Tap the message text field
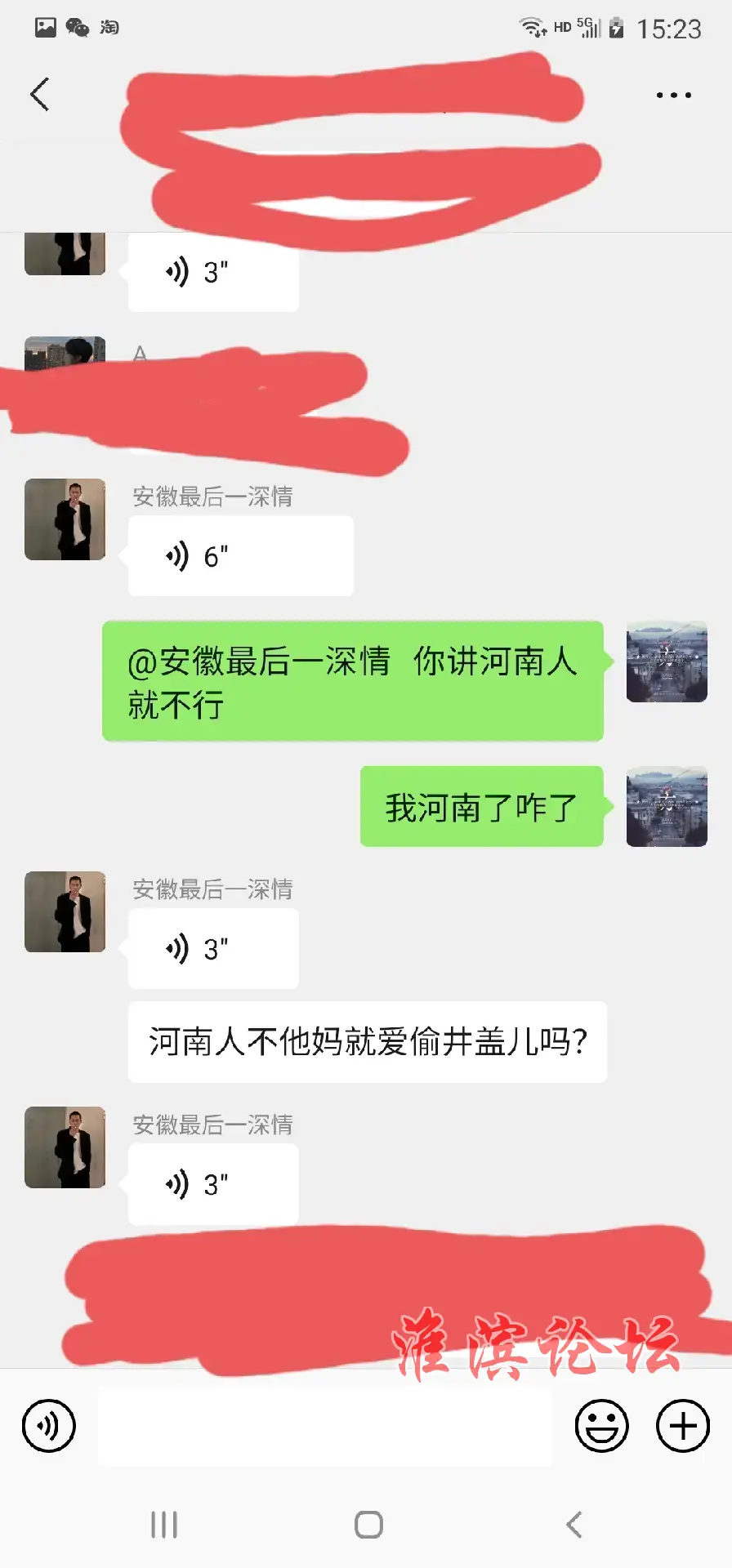 [325, 1426]
